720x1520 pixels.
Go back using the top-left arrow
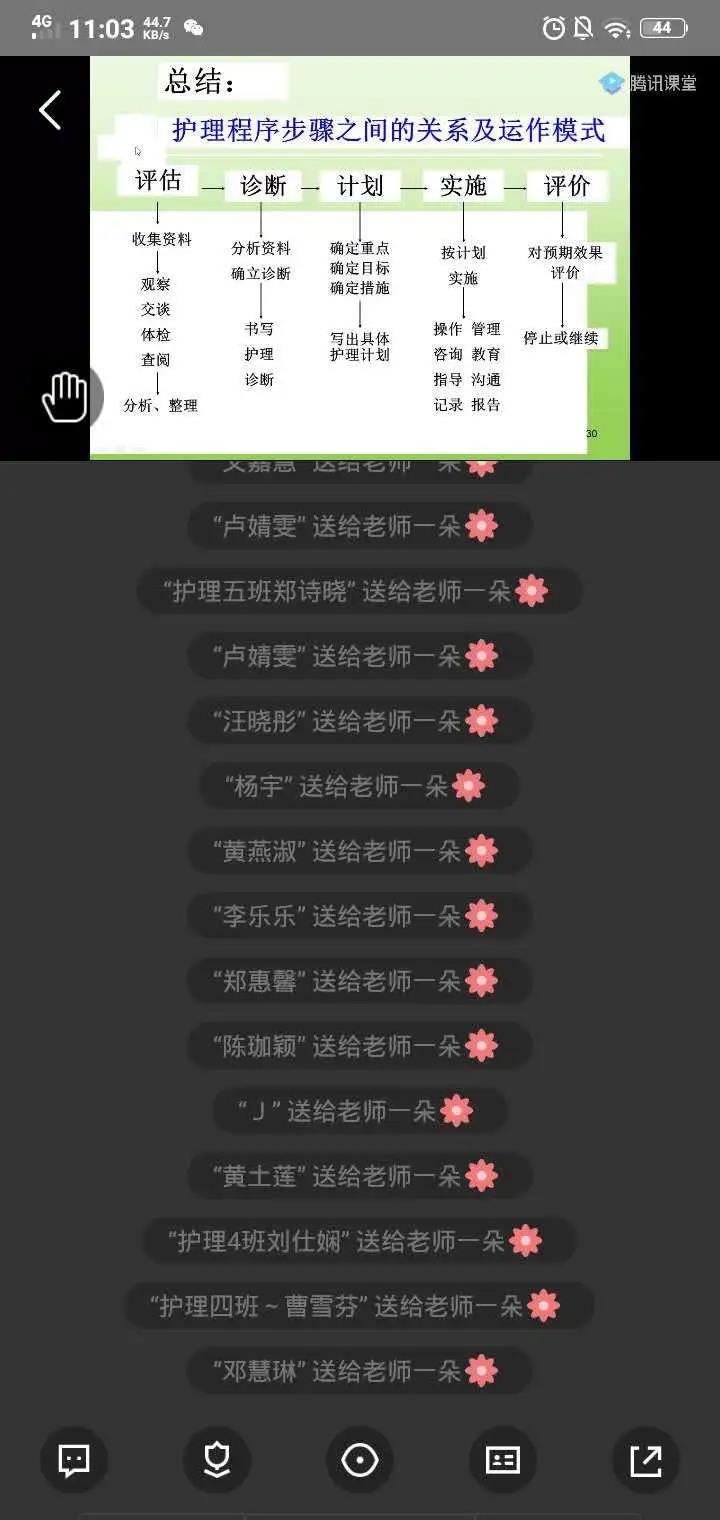[x=50, y=110]
